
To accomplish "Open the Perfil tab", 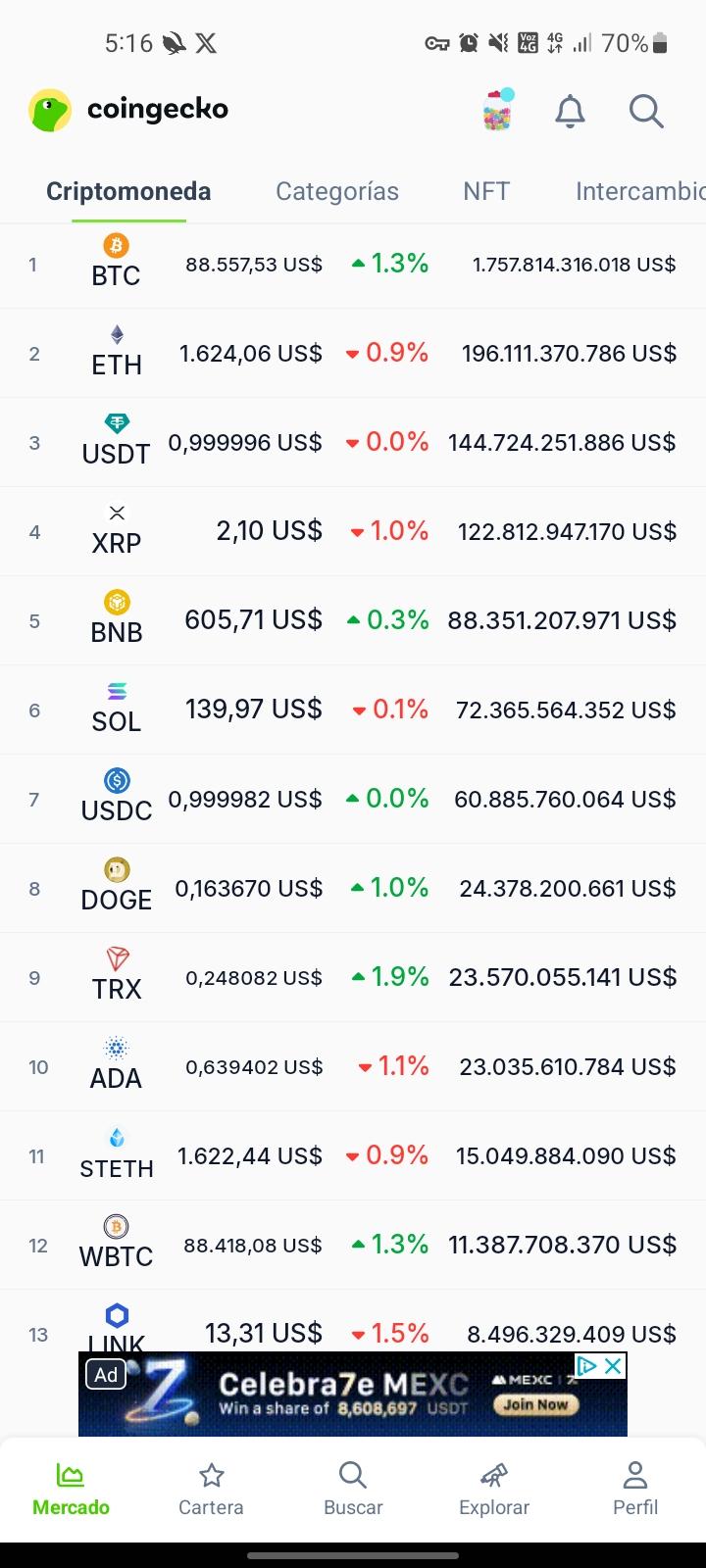I will (635, 1490).
